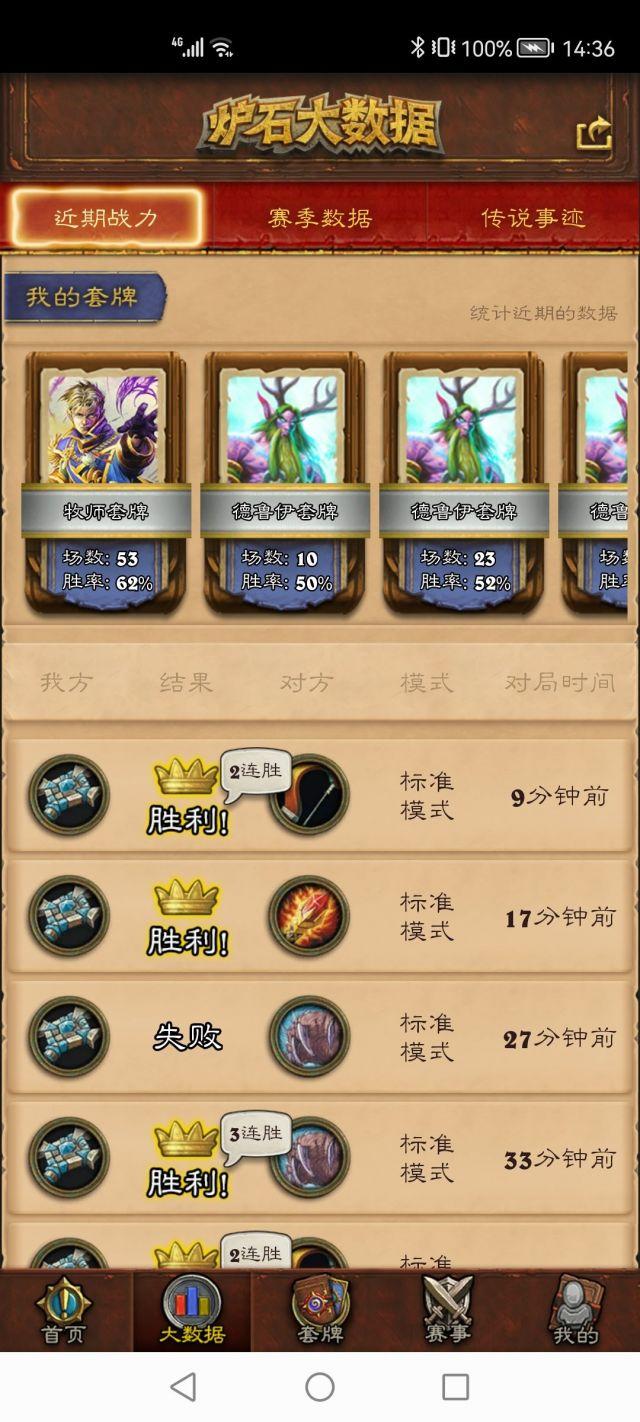This screenshot has height=1422, width=640.
Task: Open the match played 9分钟前
Action: pos(320,796)
